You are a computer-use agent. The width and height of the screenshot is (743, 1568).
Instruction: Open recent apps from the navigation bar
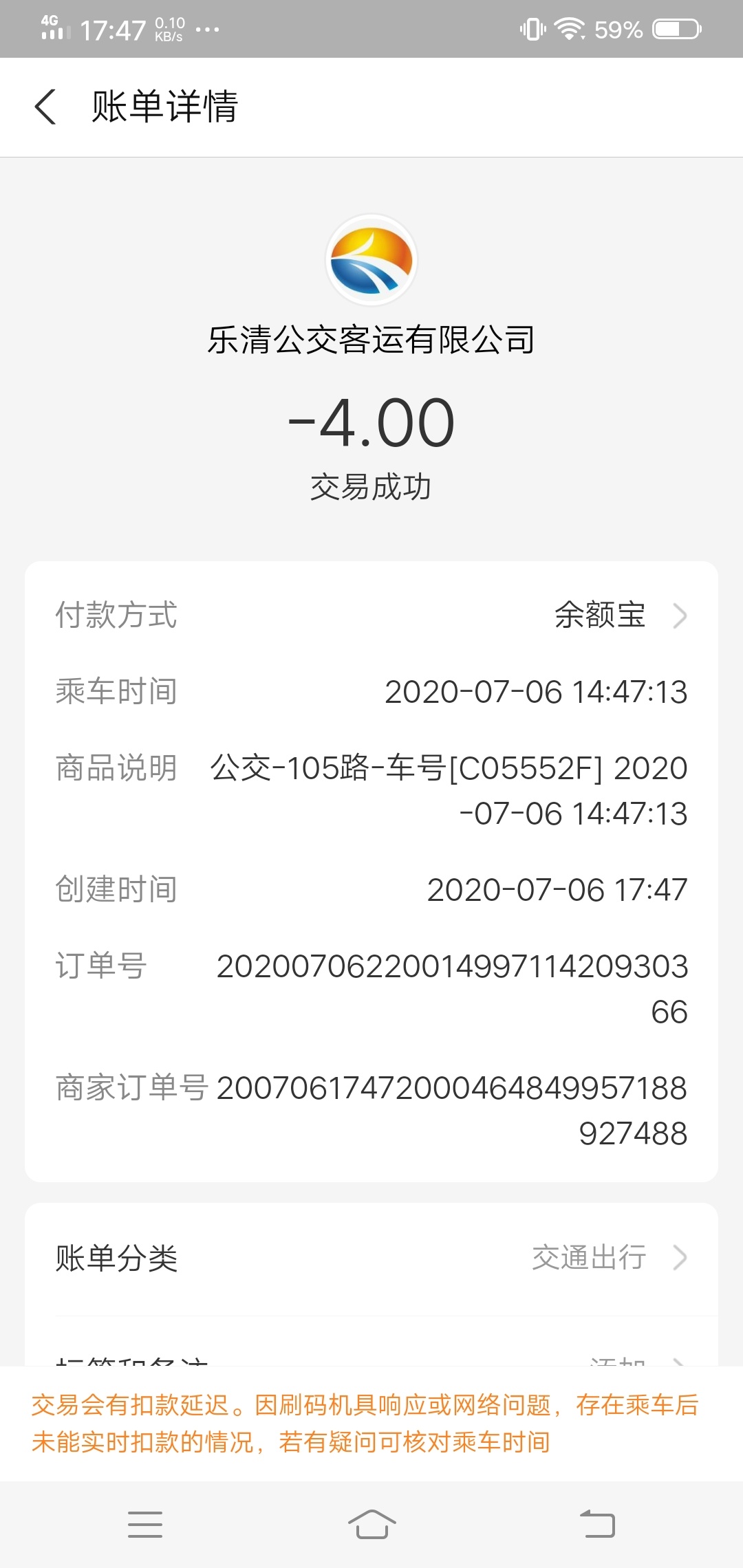145,1524
